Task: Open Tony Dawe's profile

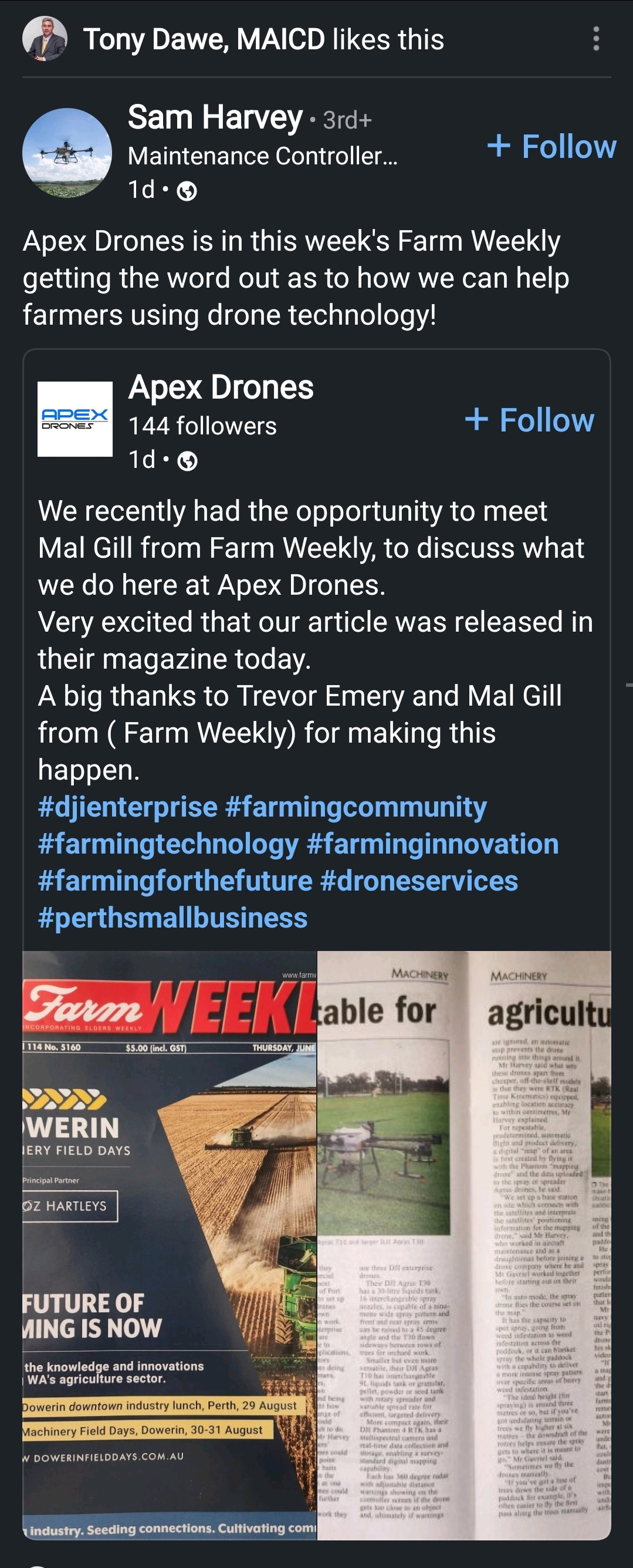Action: coord(45,39)
